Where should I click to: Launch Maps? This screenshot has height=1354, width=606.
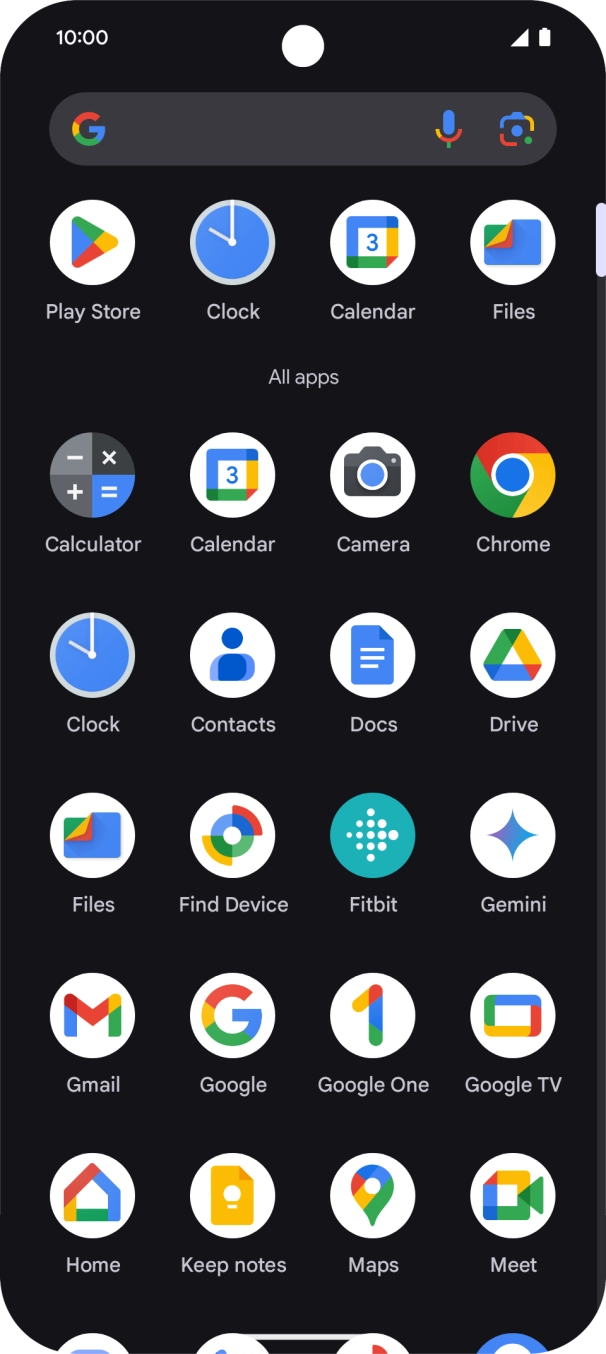click(373, 1196)
